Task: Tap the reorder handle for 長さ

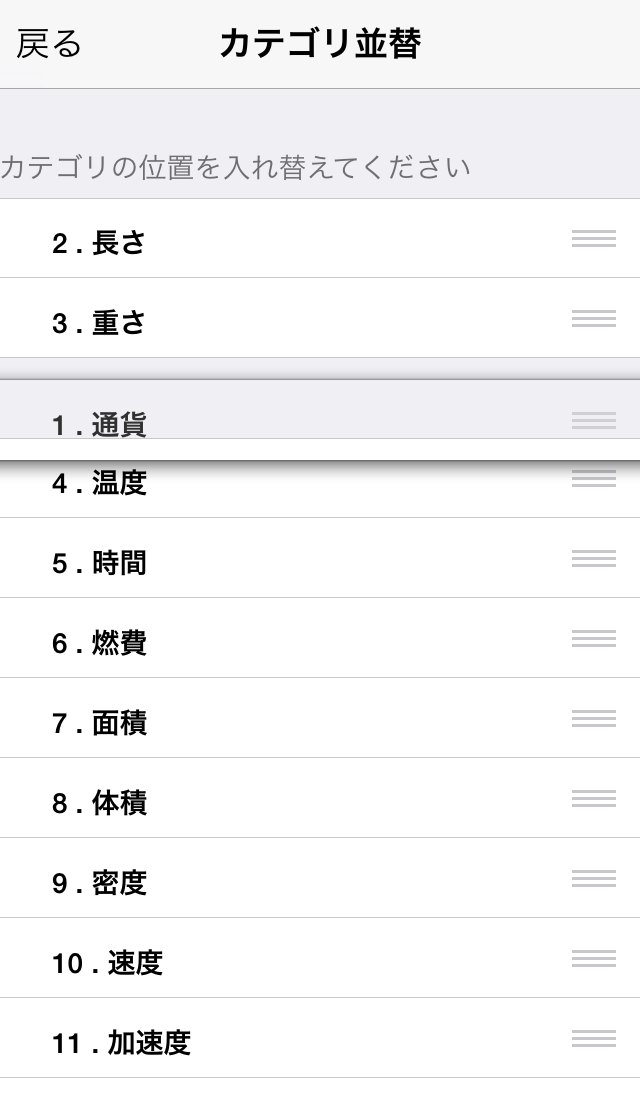Action: pos(593,238)
